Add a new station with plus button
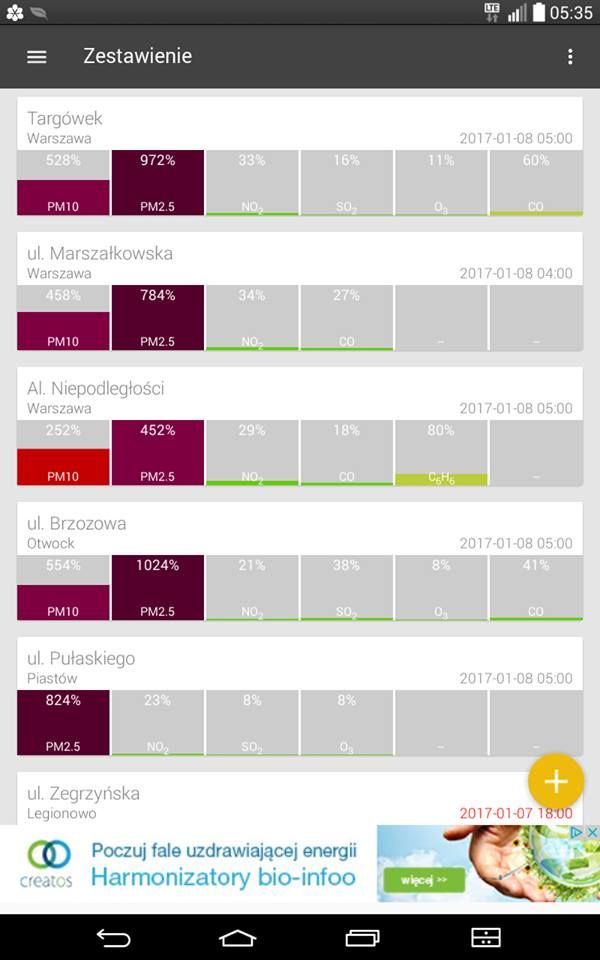The width and height of the screenshot is (600, 960). click(556, 781)
